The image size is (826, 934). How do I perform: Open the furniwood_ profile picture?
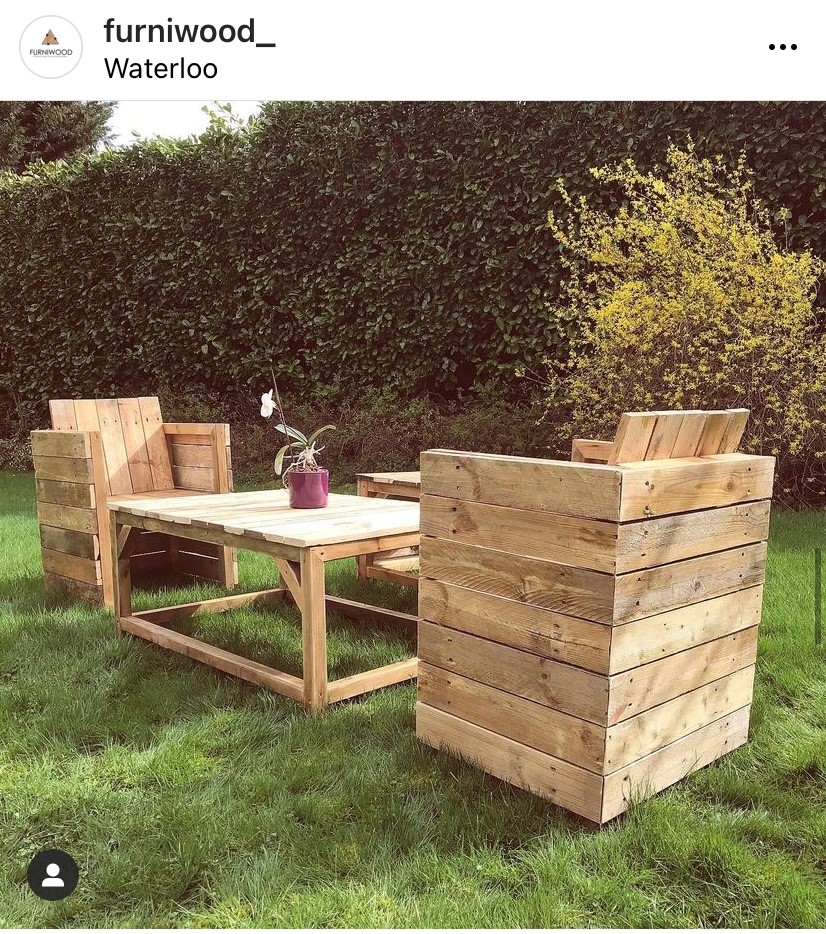coord(51,47)
